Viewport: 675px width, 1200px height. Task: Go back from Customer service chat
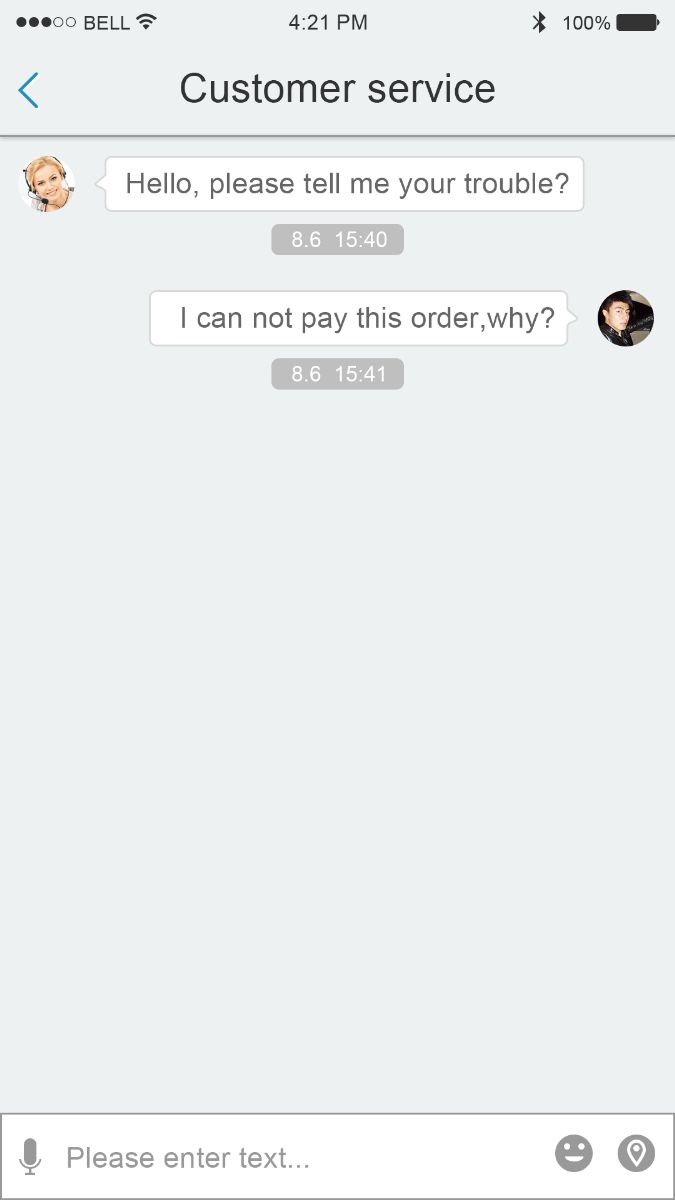pos(29,90)
